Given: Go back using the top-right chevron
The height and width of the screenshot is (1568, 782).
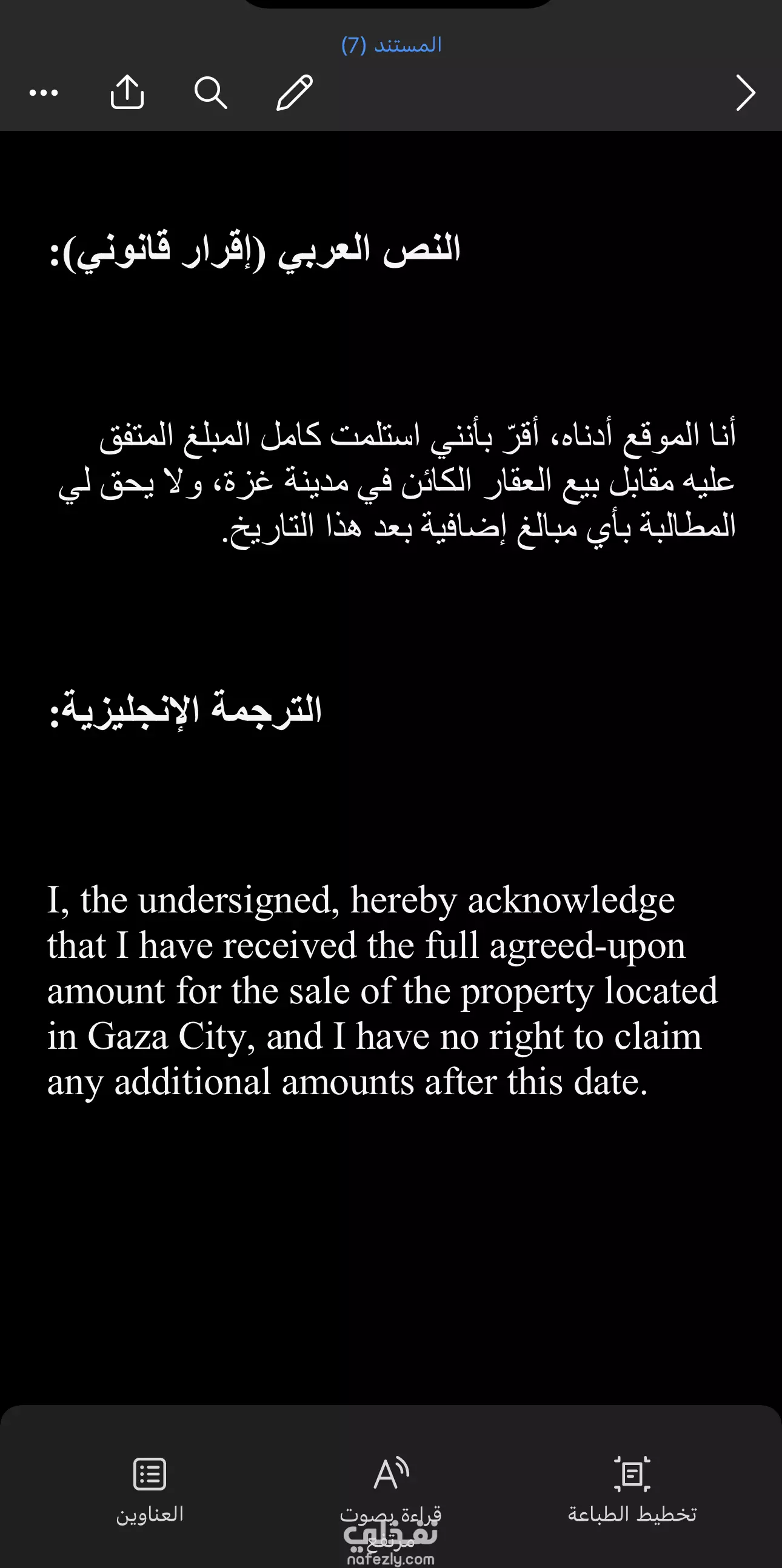Looking at the screenshot, I should pyautogui.click(x=745, y=93).
